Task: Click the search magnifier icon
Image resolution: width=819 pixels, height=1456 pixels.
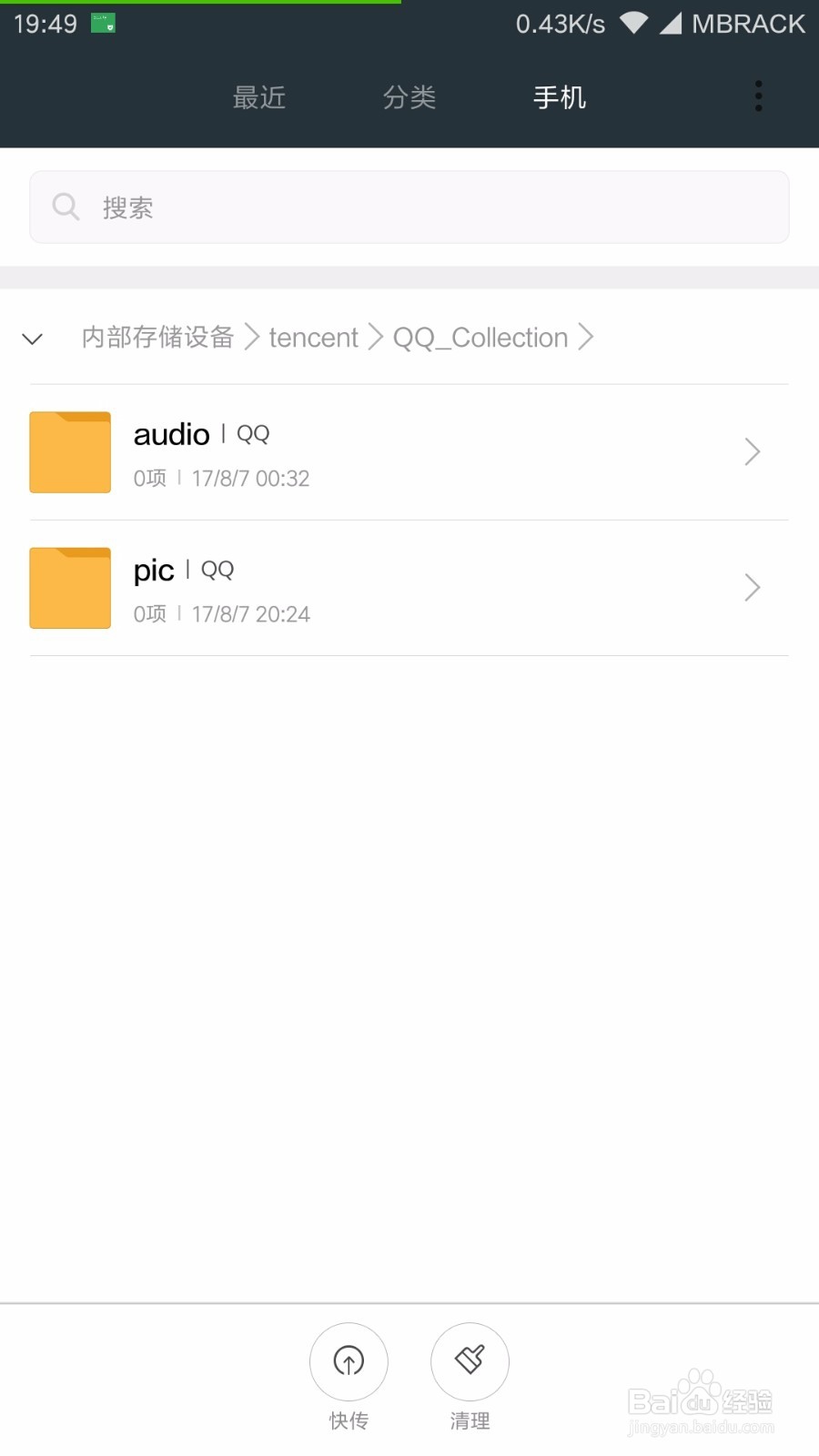Action: [x=65, y=207]
